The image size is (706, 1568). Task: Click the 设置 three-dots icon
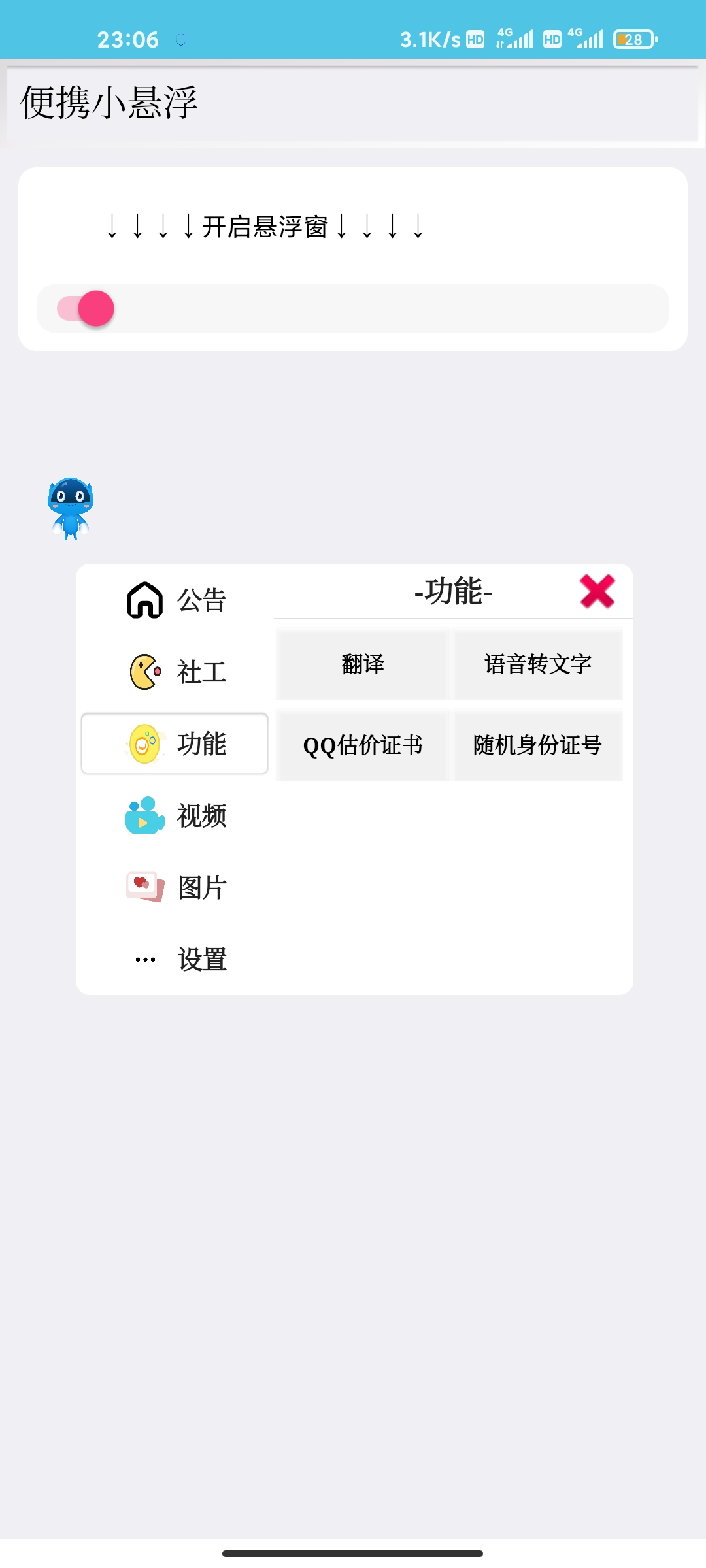143,958
